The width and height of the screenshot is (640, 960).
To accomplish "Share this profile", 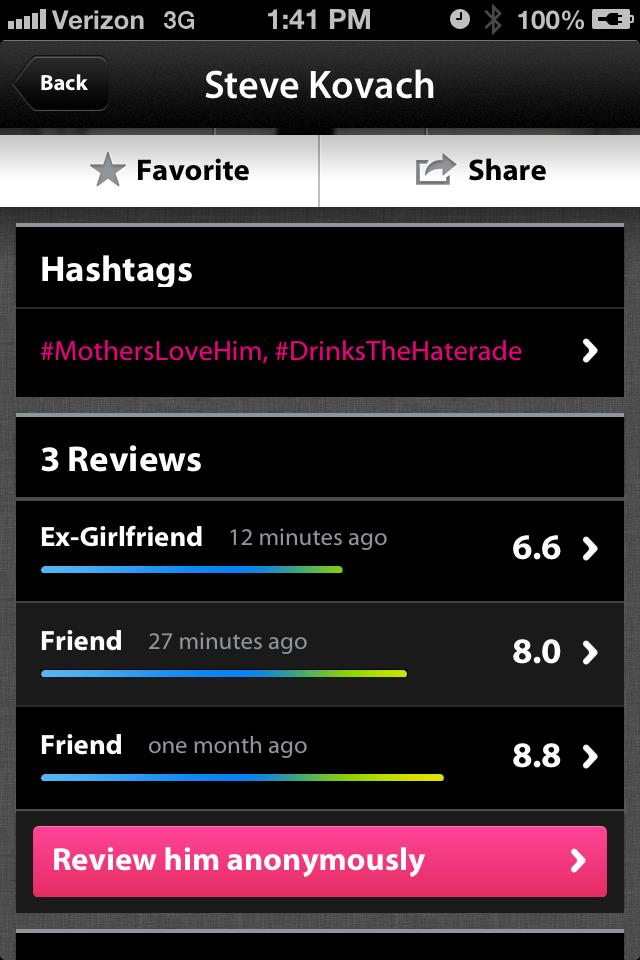I will [480, 171].
